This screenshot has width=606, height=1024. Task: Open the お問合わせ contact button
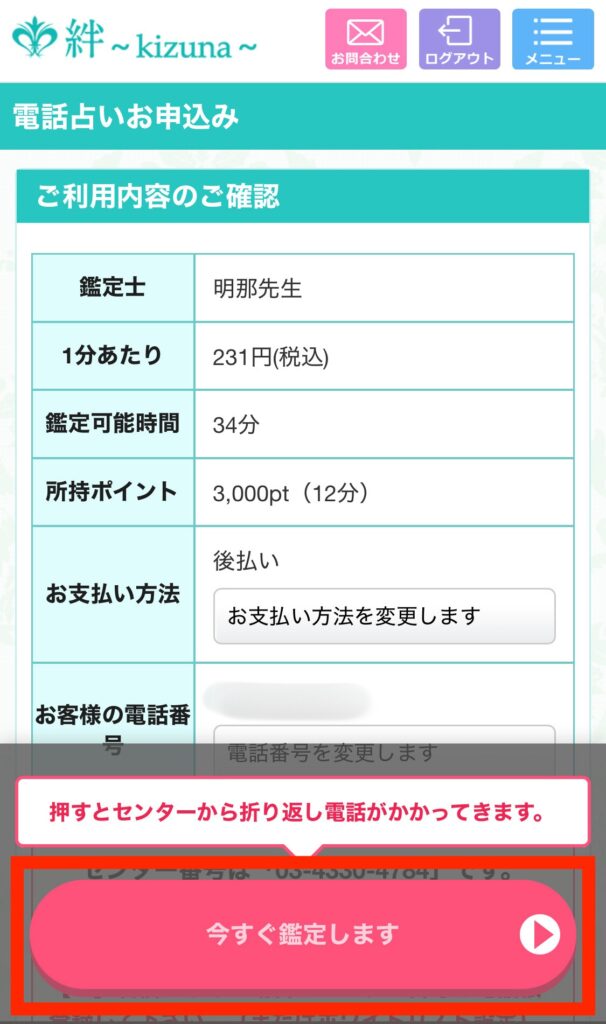click(x=366, y=39)
